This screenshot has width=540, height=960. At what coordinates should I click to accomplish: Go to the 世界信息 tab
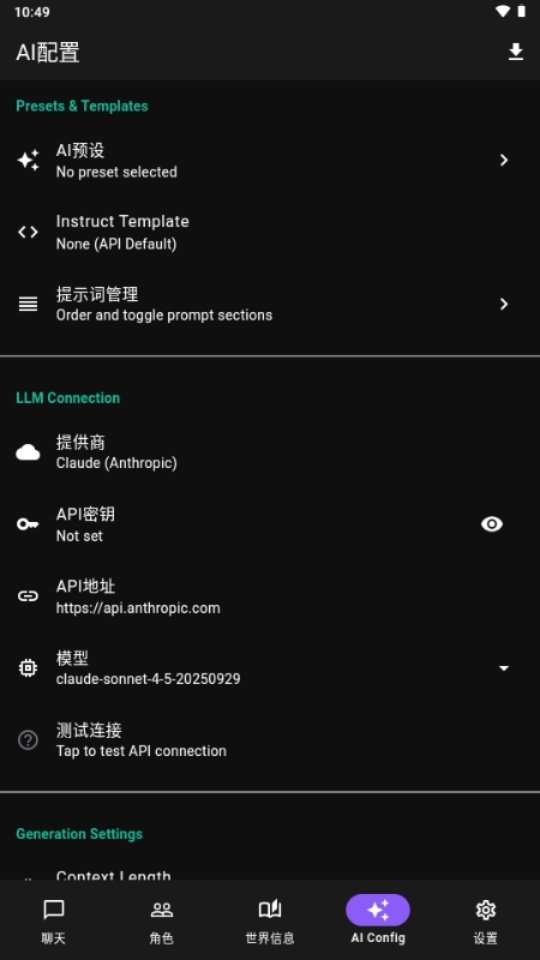(270, 921)
